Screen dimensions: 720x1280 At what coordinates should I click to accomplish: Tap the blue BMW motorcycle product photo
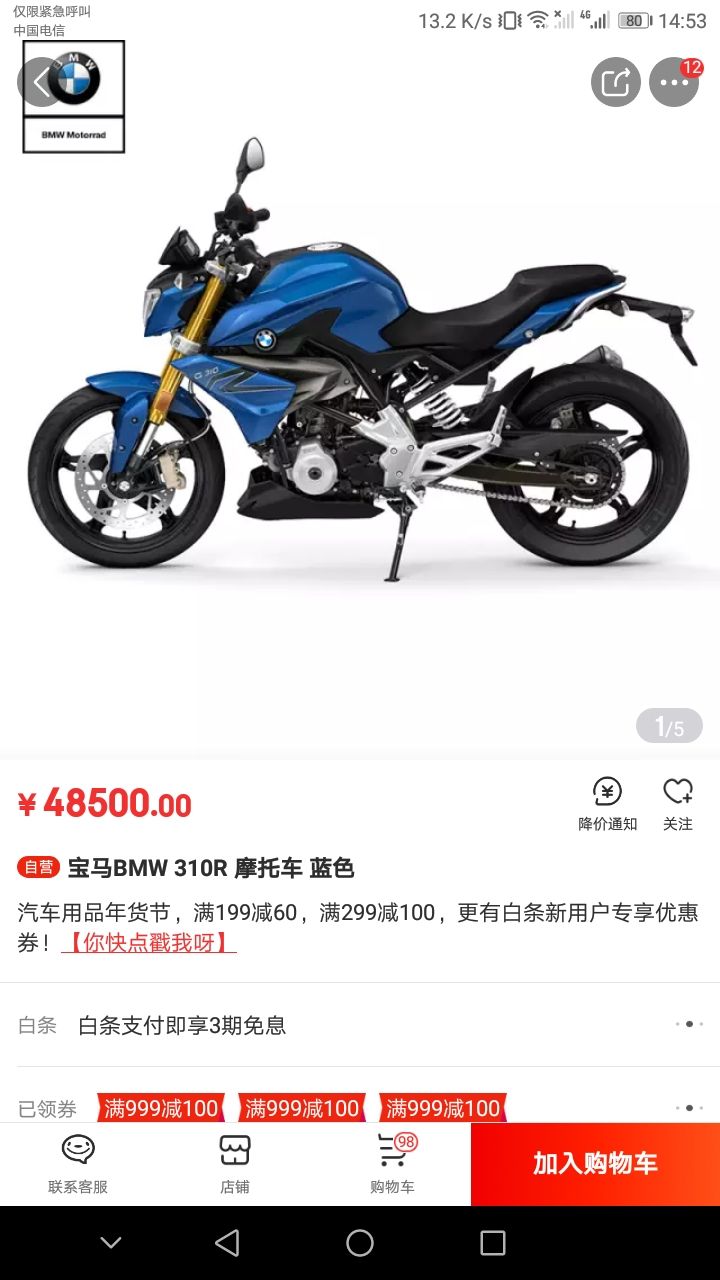click(x=360, y=400)
